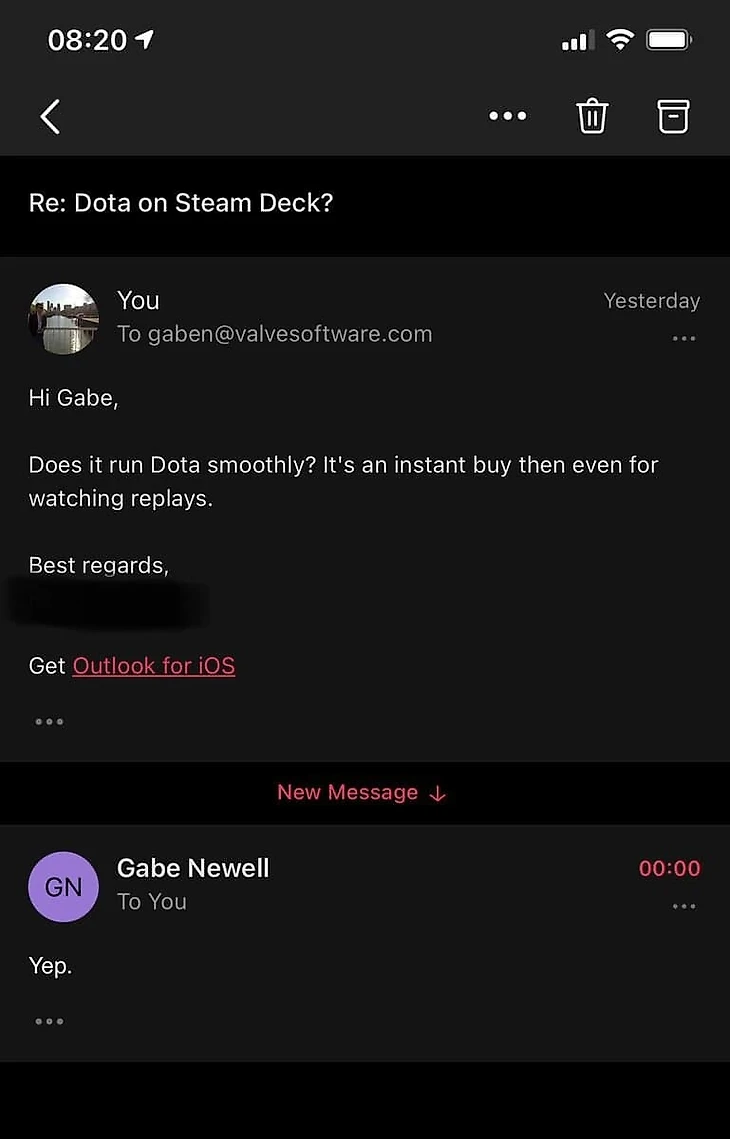
Task: Archive this email thread
Action: pos(673,117)
